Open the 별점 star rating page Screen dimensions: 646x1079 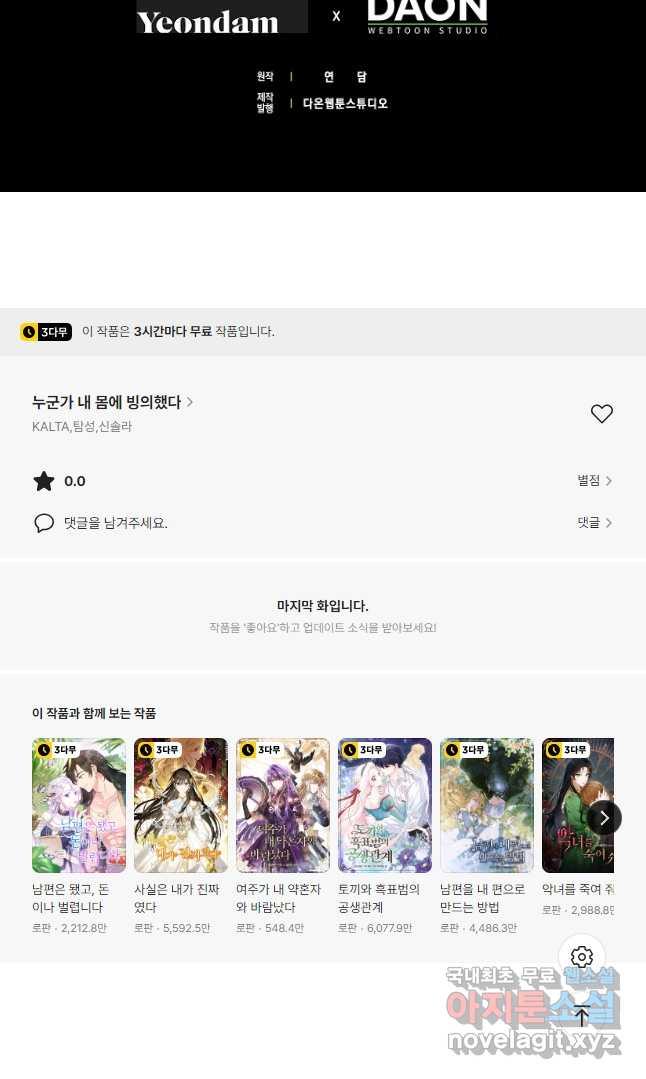[x=594, y=481]
